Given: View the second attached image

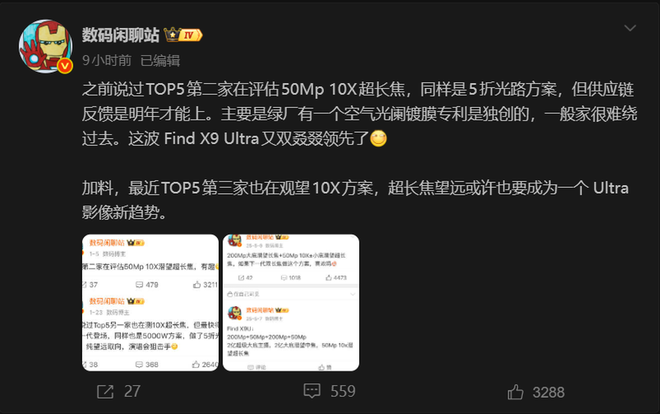Looking at the screenshot, I should point(289,301).
